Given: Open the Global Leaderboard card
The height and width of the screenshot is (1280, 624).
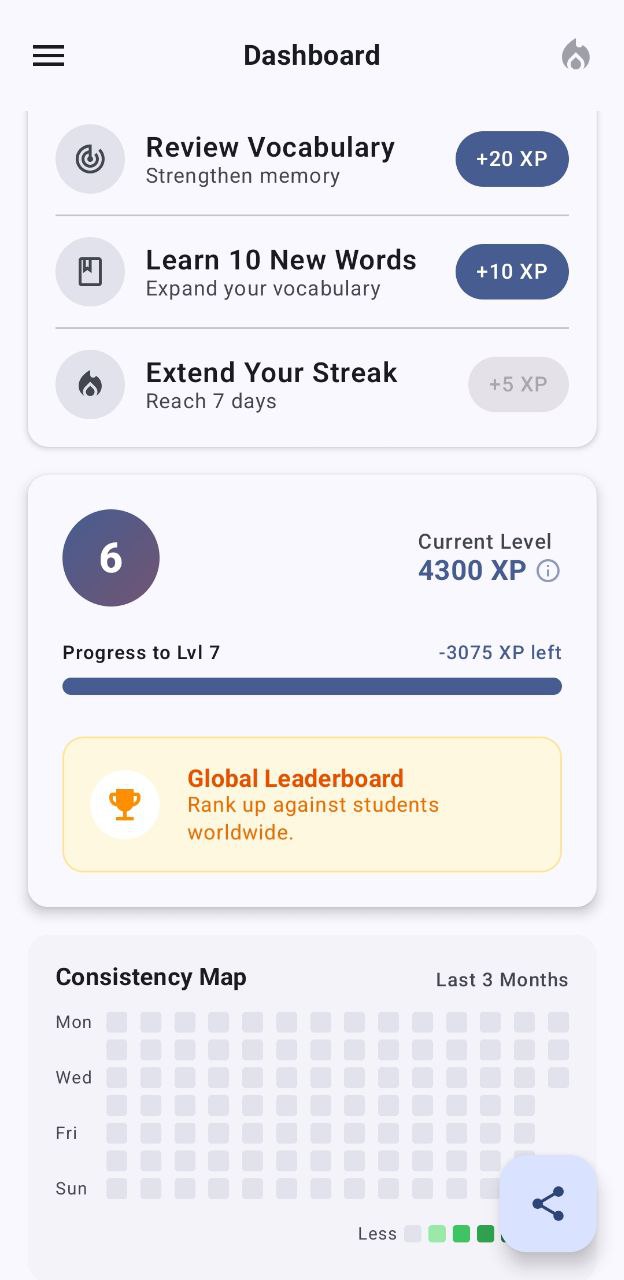Looking at the screenshot, I should click(x=312, y=804).
